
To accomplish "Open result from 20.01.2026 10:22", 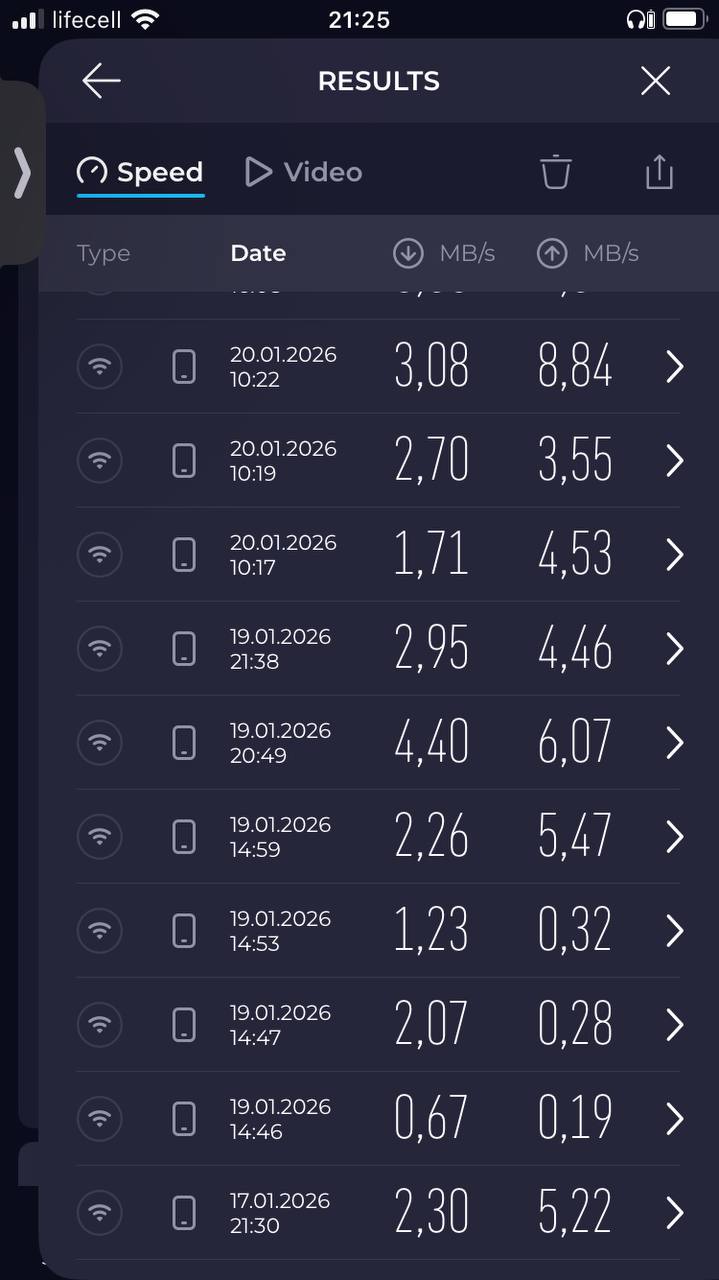I will [378, 367].
